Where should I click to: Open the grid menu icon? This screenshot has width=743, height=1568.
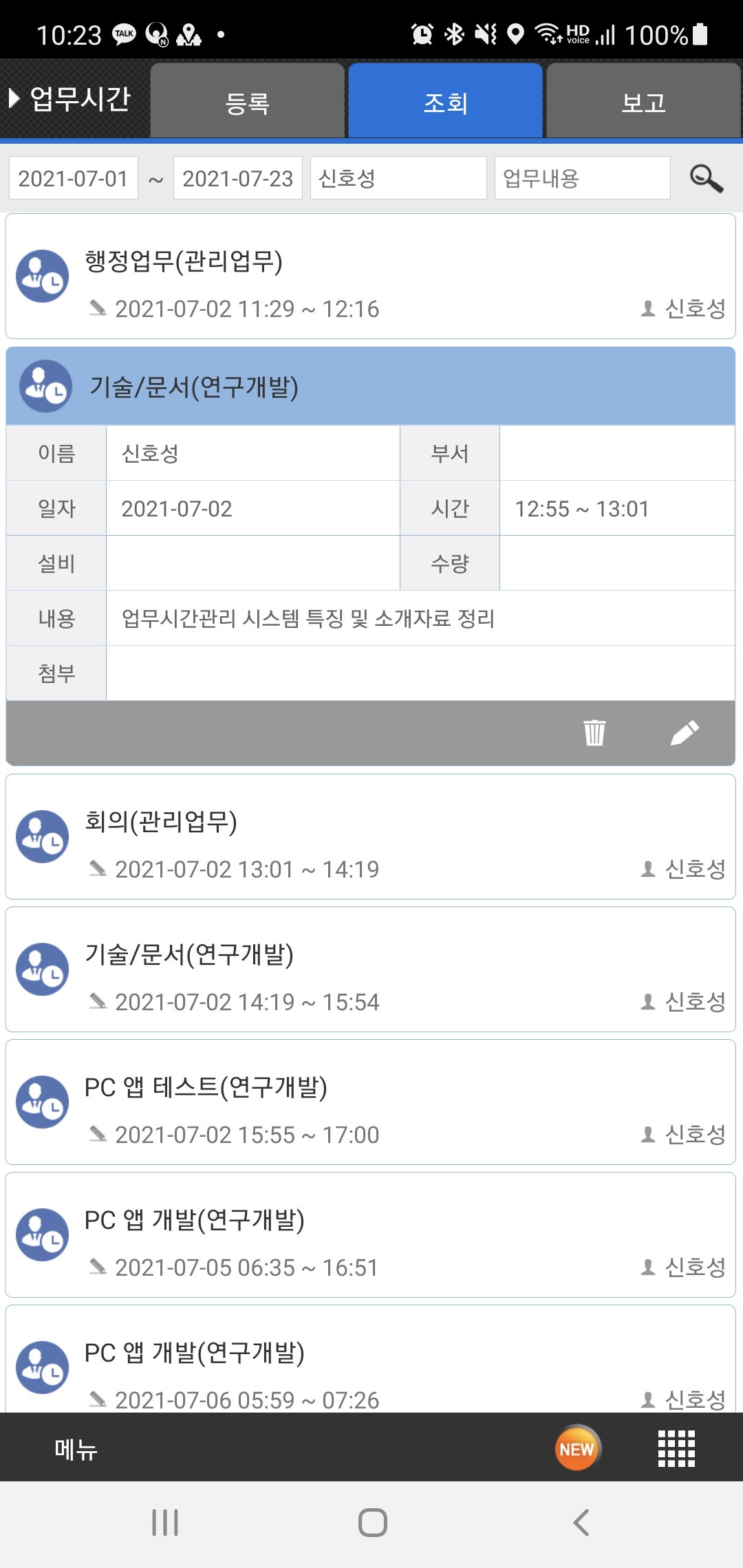point(676,1448)
